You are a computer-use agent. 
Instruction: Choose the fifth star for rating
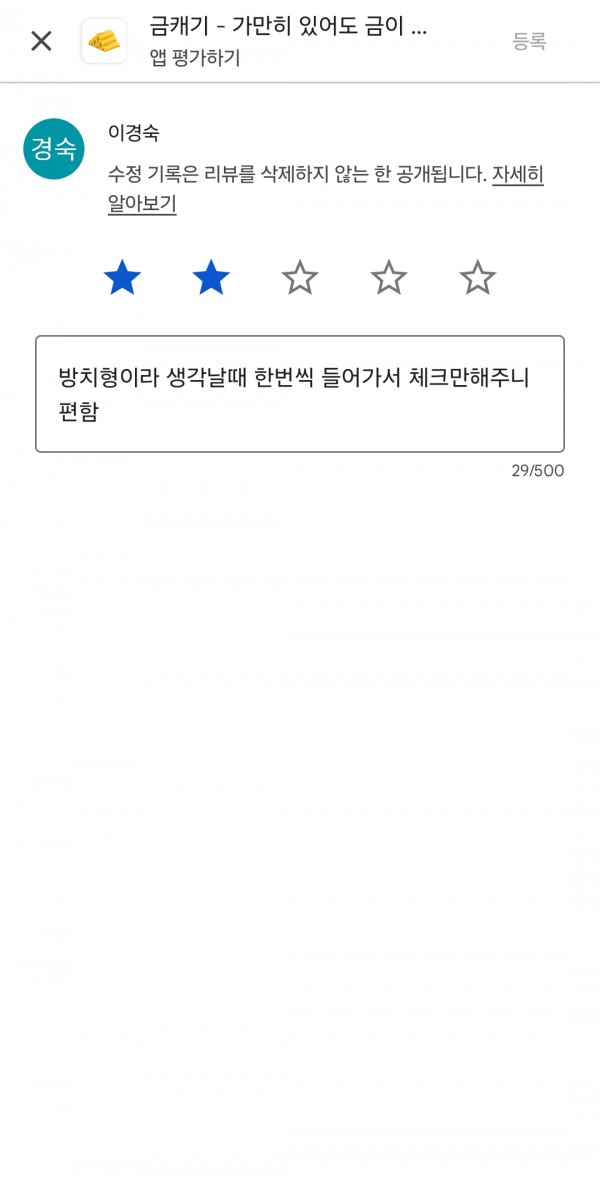pyautogui.click(x=478, y=278)
